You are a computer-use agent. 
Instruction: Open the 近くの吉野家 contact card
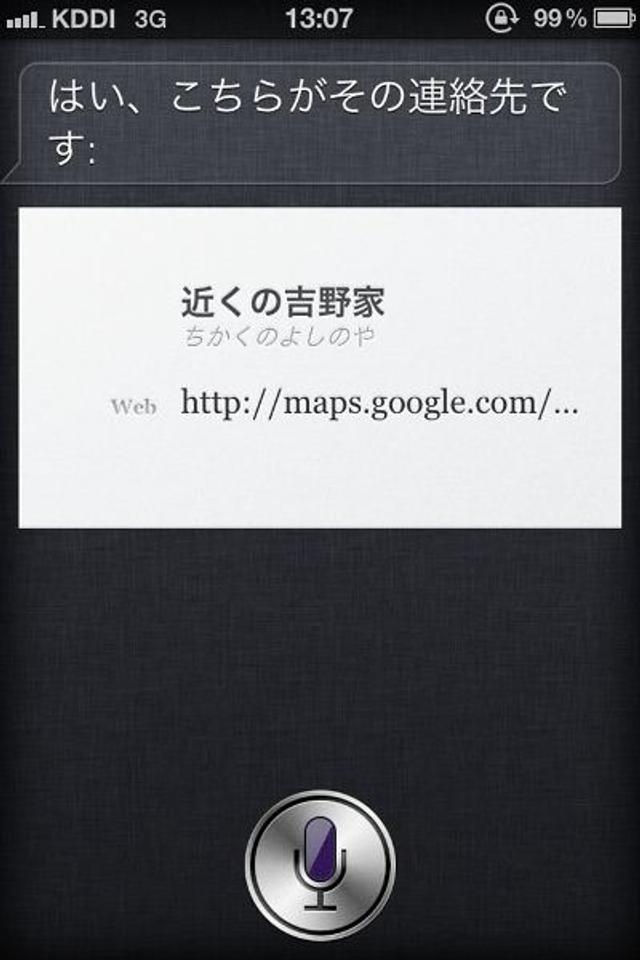283,301
